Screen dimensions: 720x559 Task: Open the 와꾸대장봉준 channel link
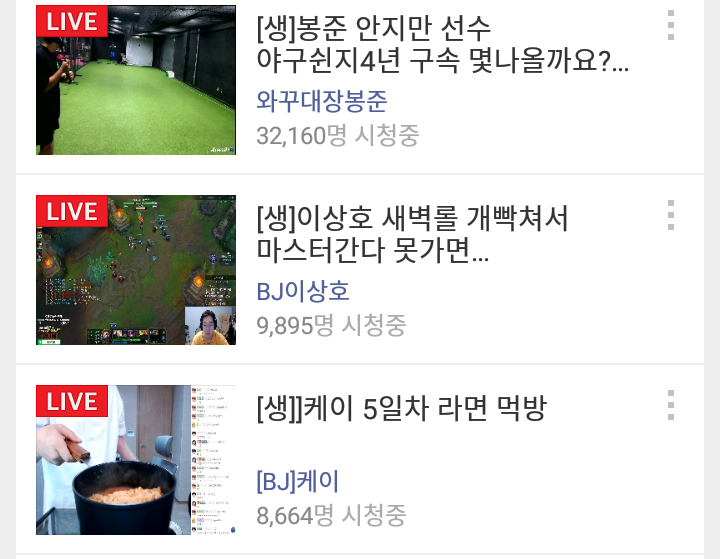[322, 101]
